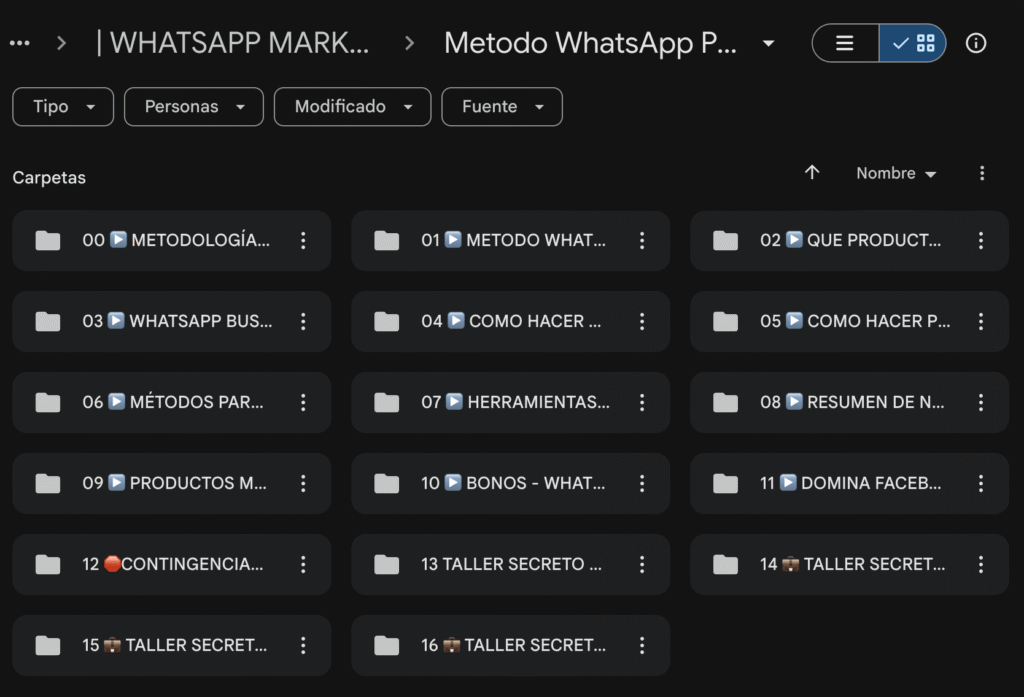This screenshot has height=697, width=1024.
Task: Show more actions for 02 QUE PRODUCT...
Action: (981, 240)
